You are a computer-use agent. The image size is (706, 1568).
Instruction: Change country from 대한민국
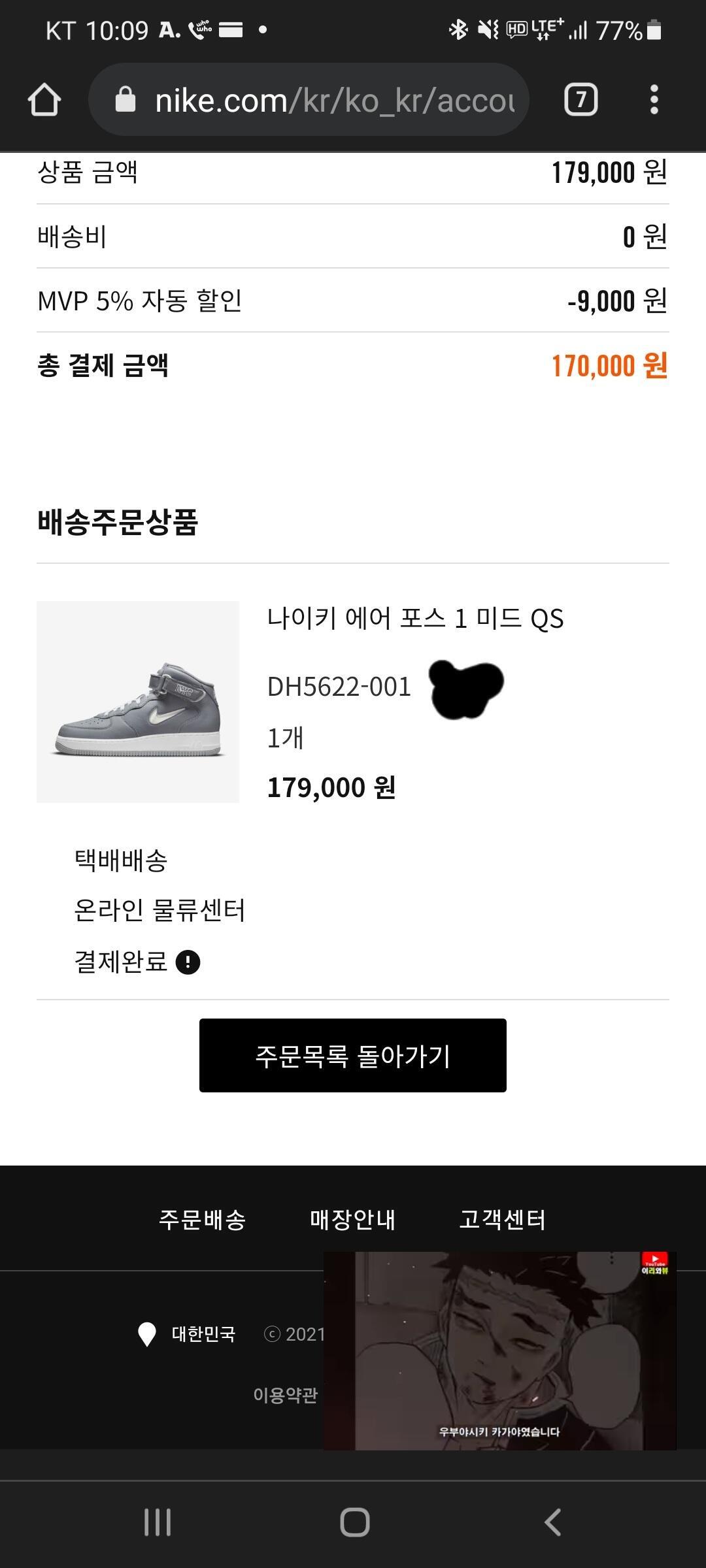[187, 1333]
